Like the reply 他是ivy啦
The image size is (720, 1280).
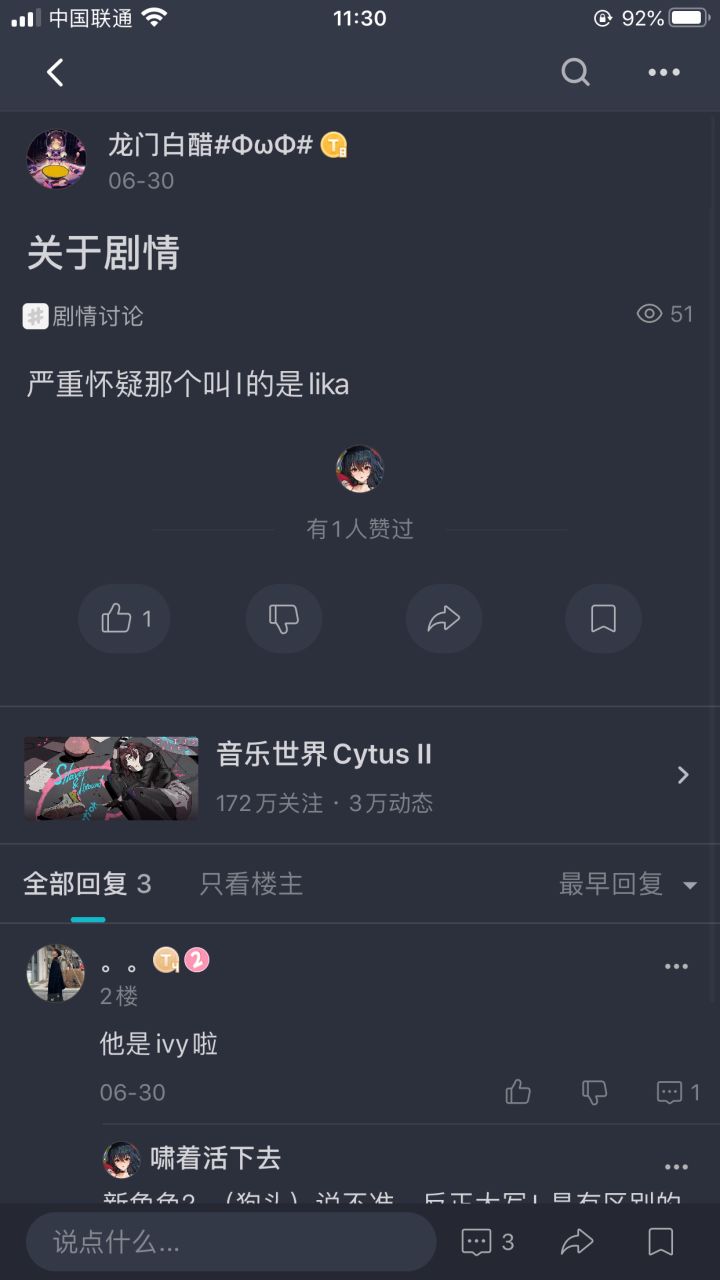coord(518,1092)
